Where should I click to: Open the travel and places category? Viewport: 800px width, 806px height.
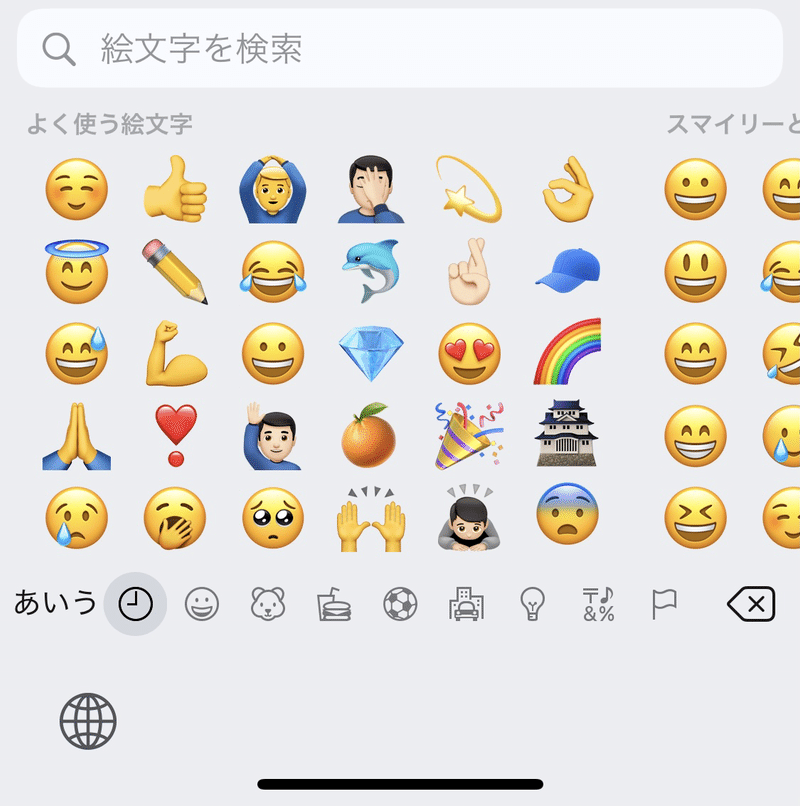[466, 603]
